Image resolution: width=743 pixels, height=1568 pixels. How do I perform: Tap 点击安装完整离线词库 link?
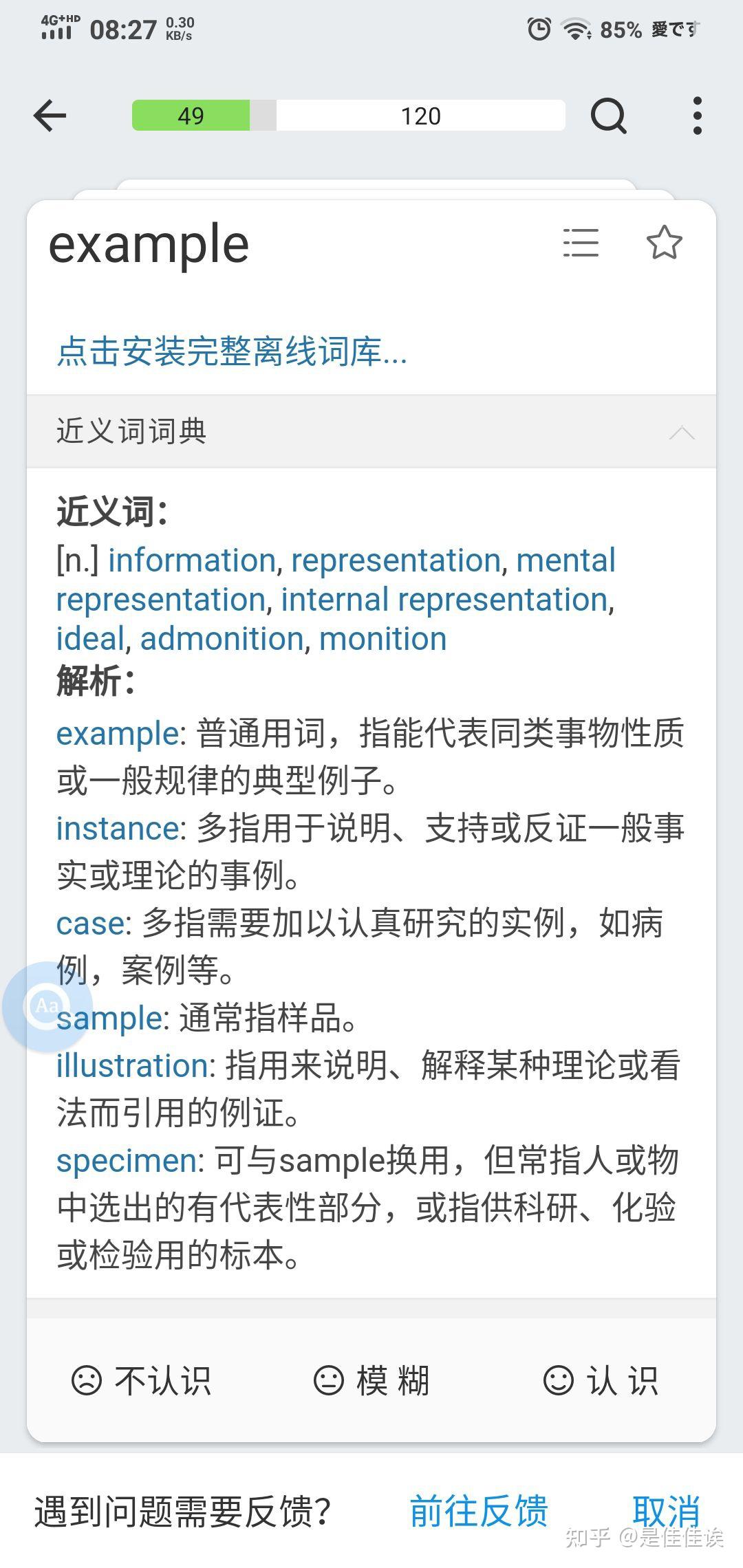point(231,351)
